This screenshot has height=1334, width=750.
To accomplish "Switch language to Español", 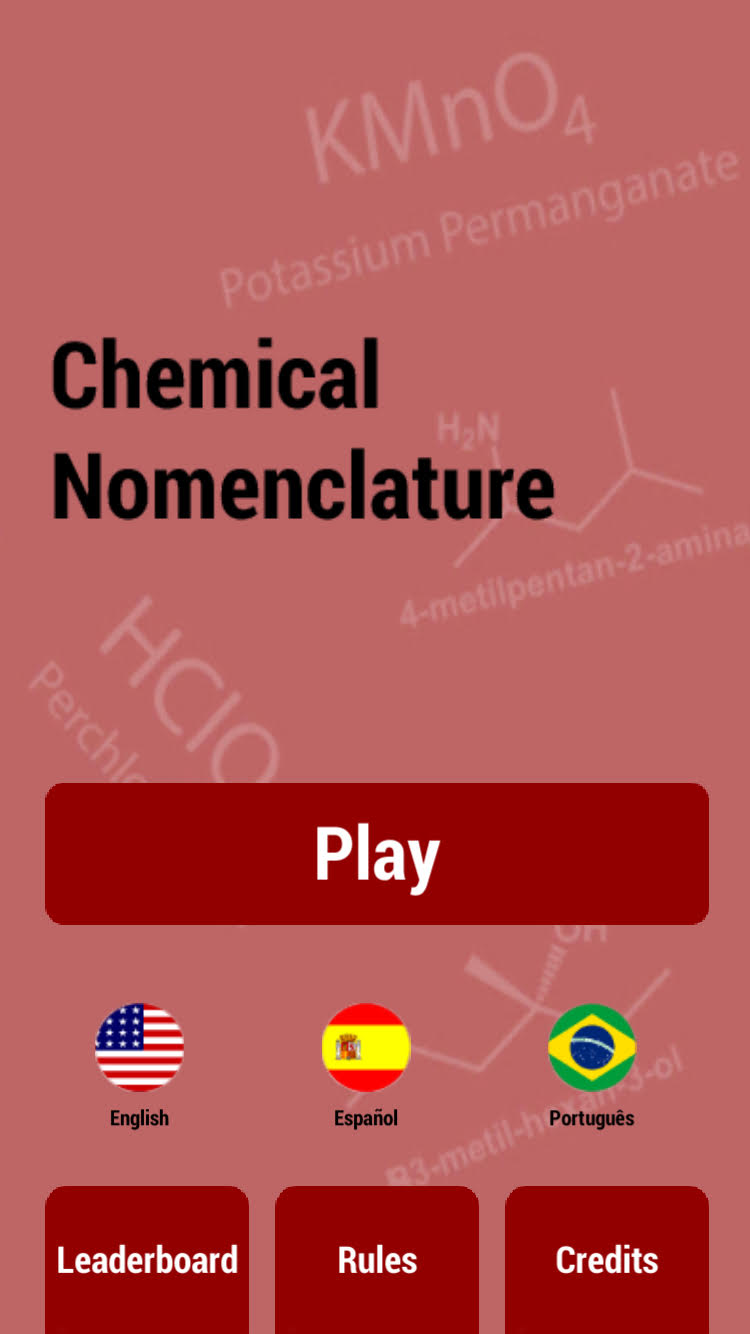I will coord(366,1048).
